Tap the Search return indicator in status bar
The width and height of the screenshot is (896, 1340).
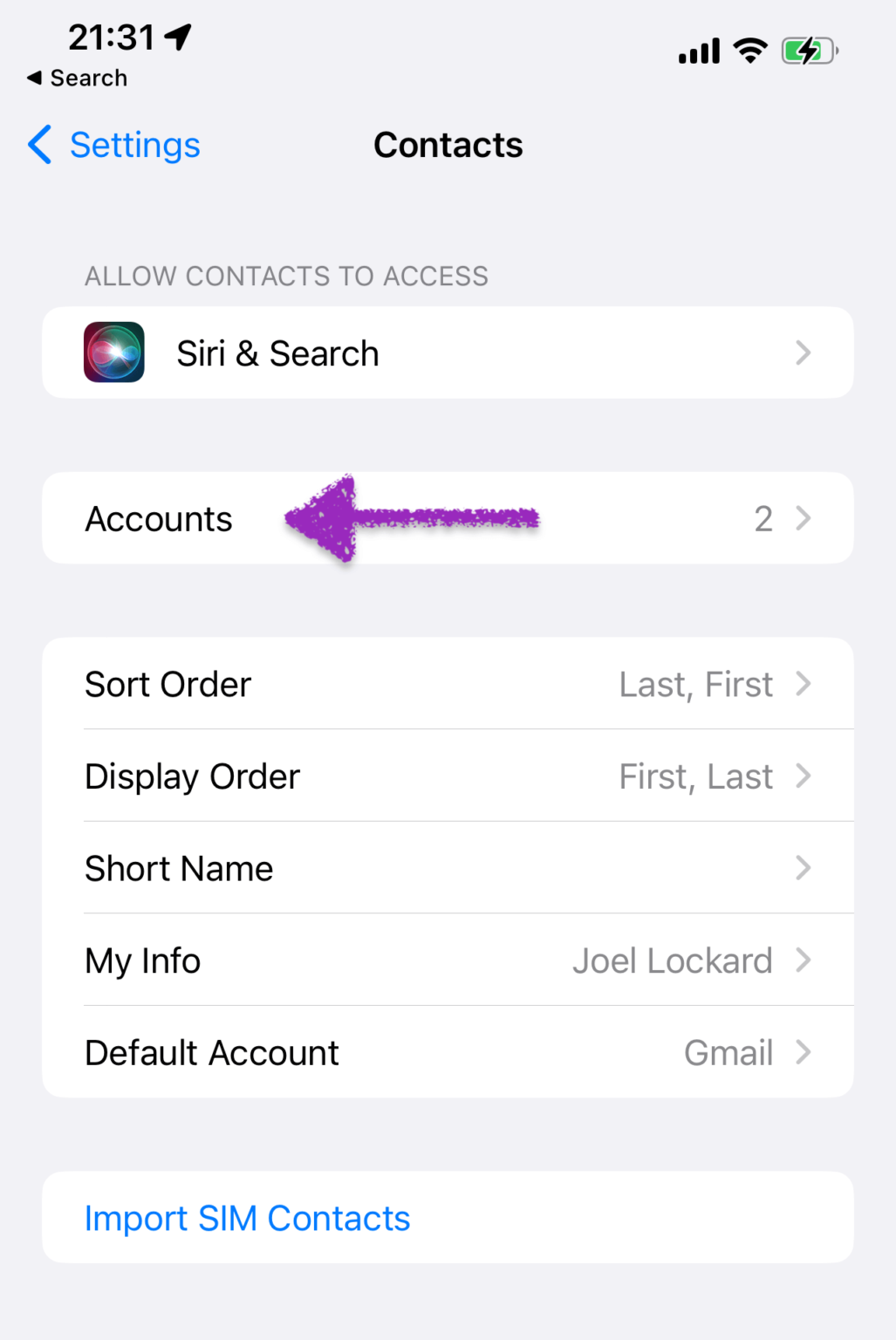coord(76,78)
